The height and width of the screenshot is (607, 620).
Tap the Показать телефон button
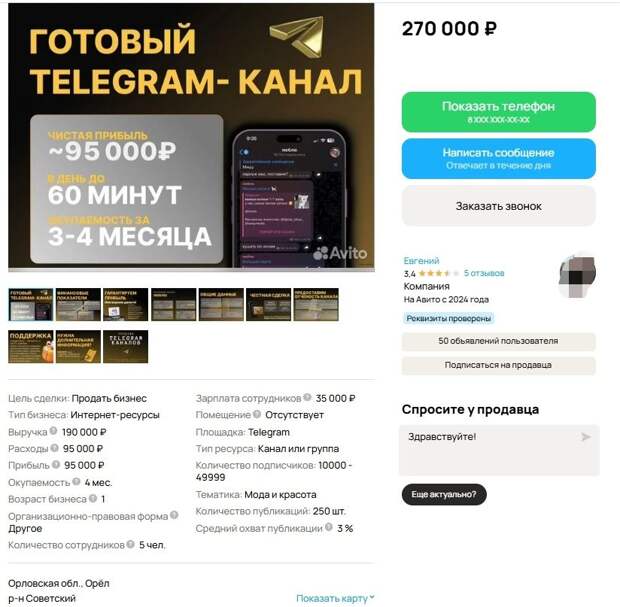coord(498,111)
